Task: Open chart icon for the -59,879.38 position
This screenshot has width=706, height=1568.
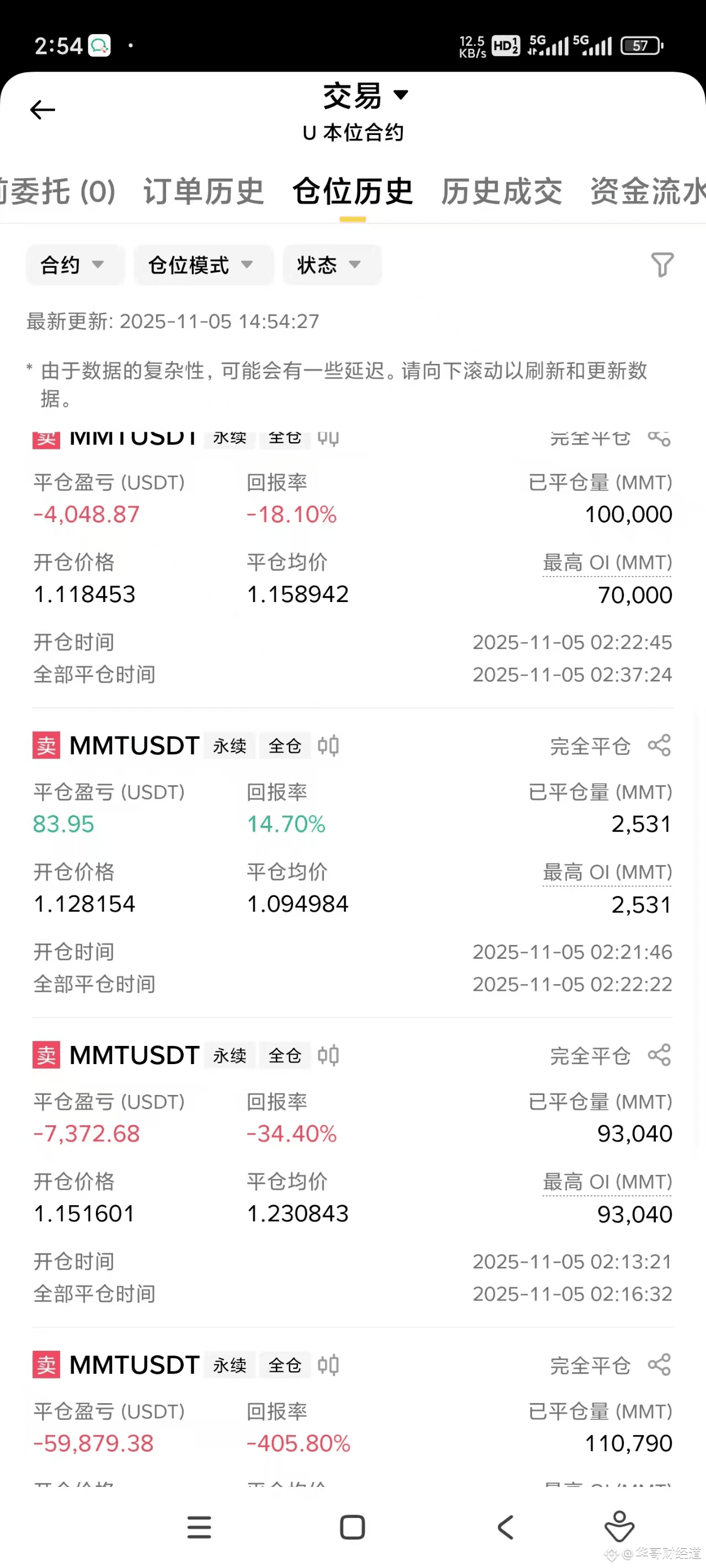Action: (x=328, y=1365)
